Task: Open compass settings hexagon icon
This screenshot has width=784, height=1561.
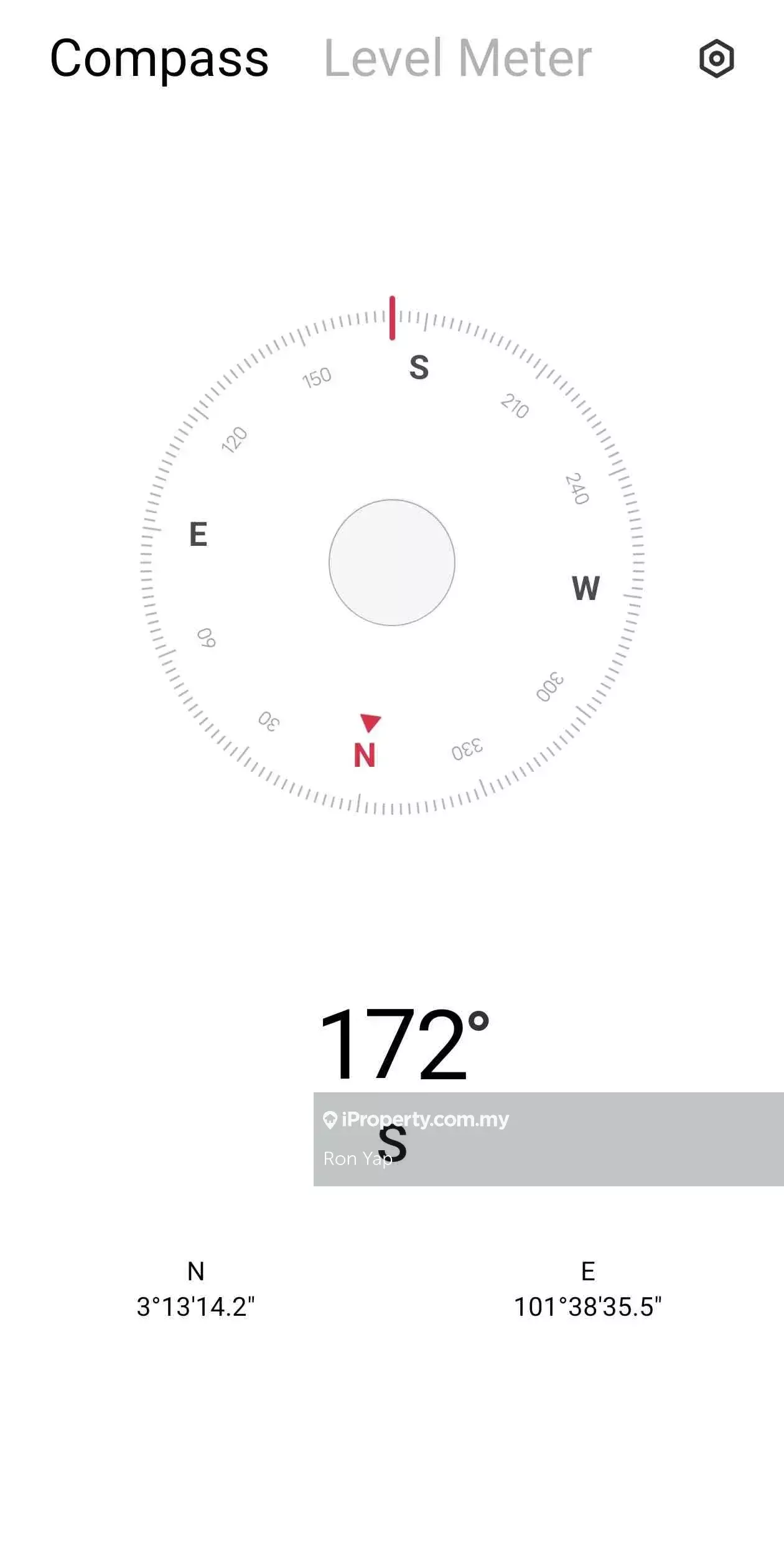Action: (716, 59)
